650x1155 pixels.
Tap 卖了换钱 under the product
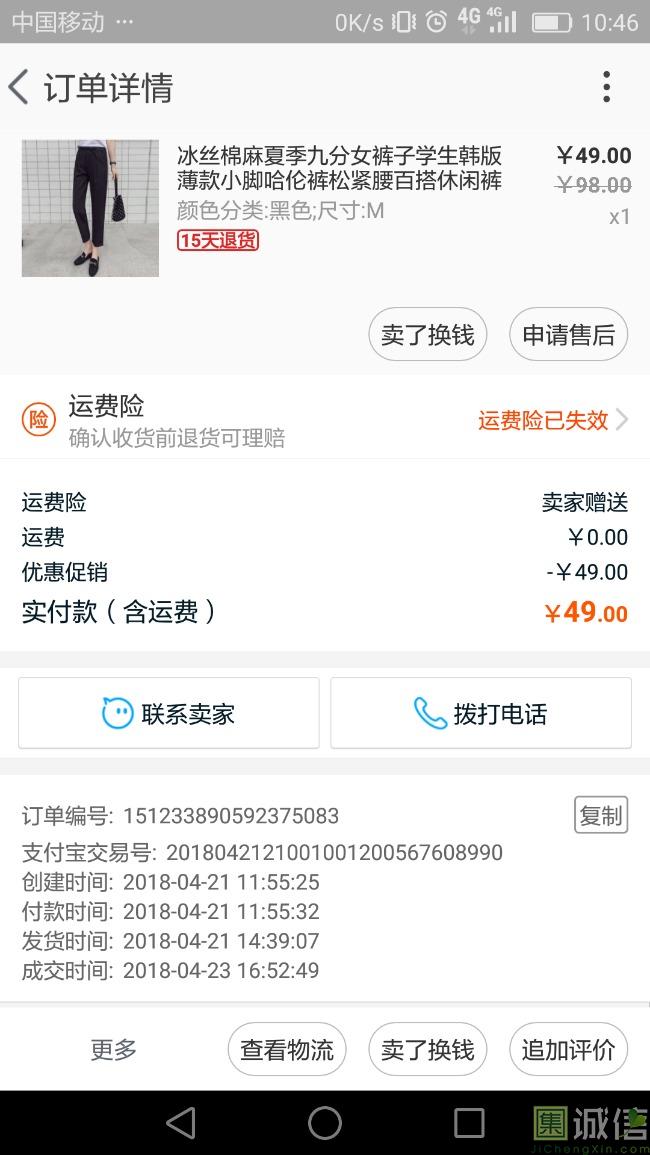427,335
